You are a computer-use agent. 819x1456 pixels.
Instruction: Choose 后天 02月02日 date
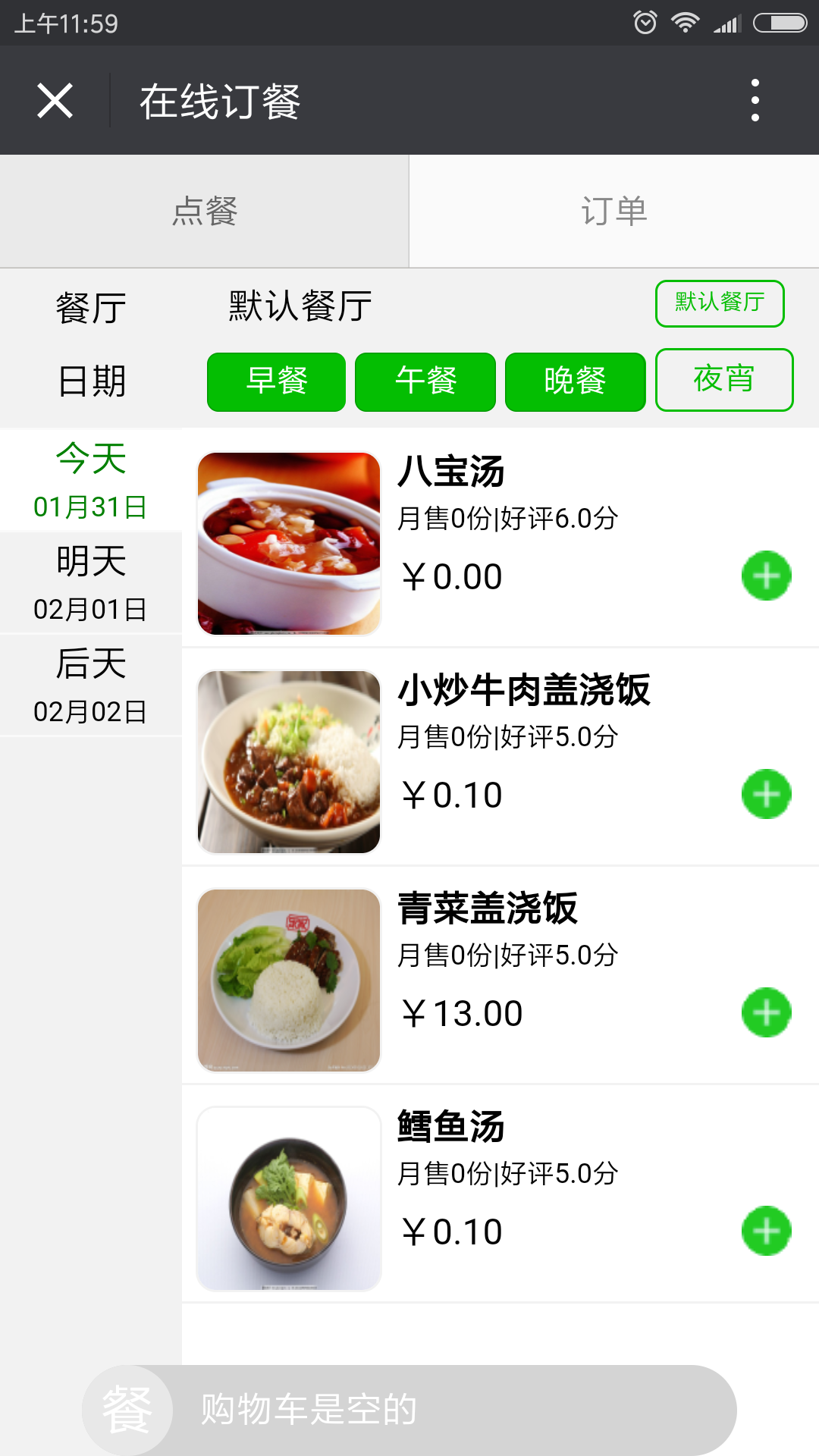[x=91, y=686]
